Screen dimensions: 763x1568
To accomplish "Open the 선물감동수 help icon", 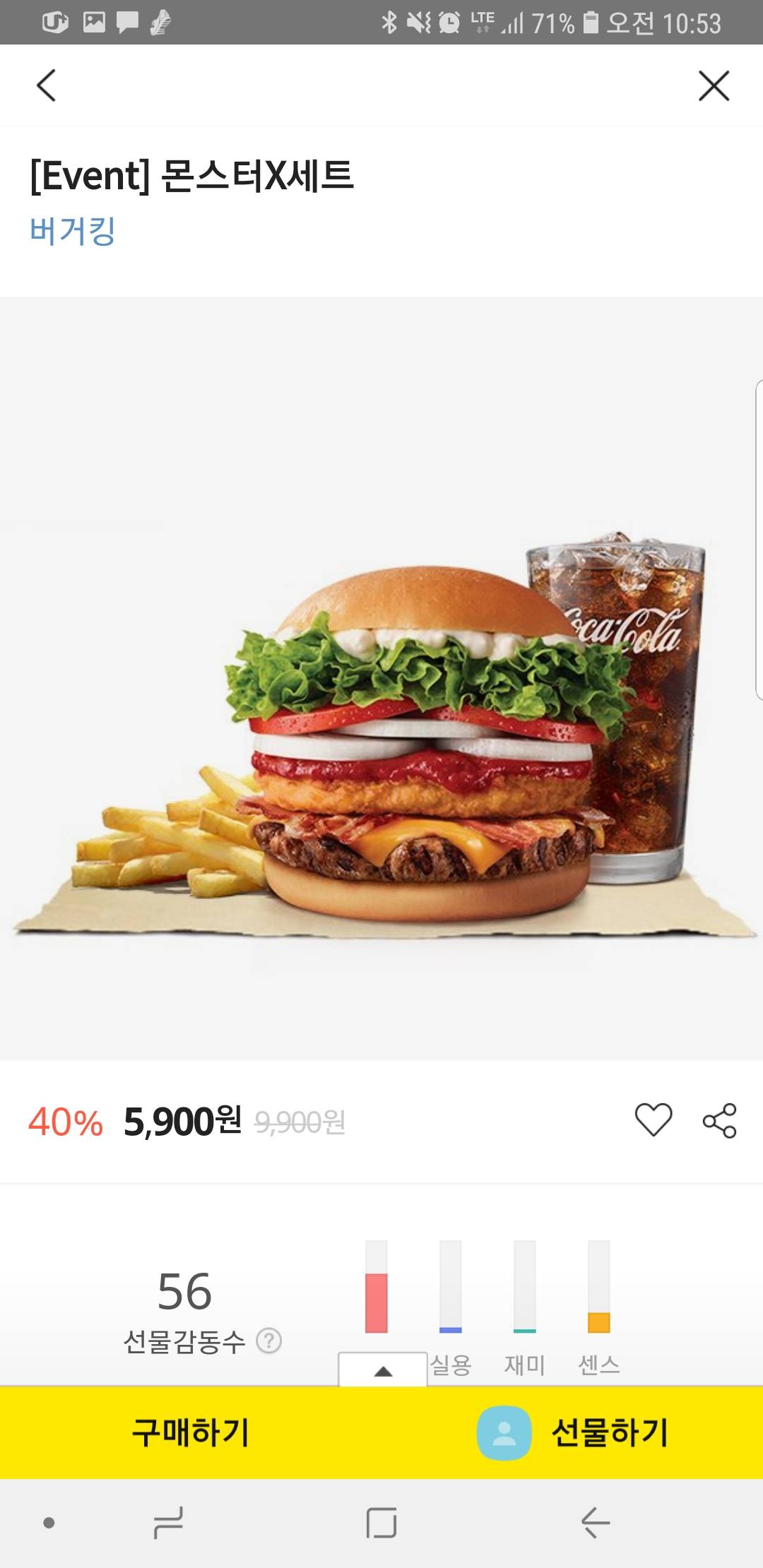I will pyautogui.click(x=268, y=1341).
